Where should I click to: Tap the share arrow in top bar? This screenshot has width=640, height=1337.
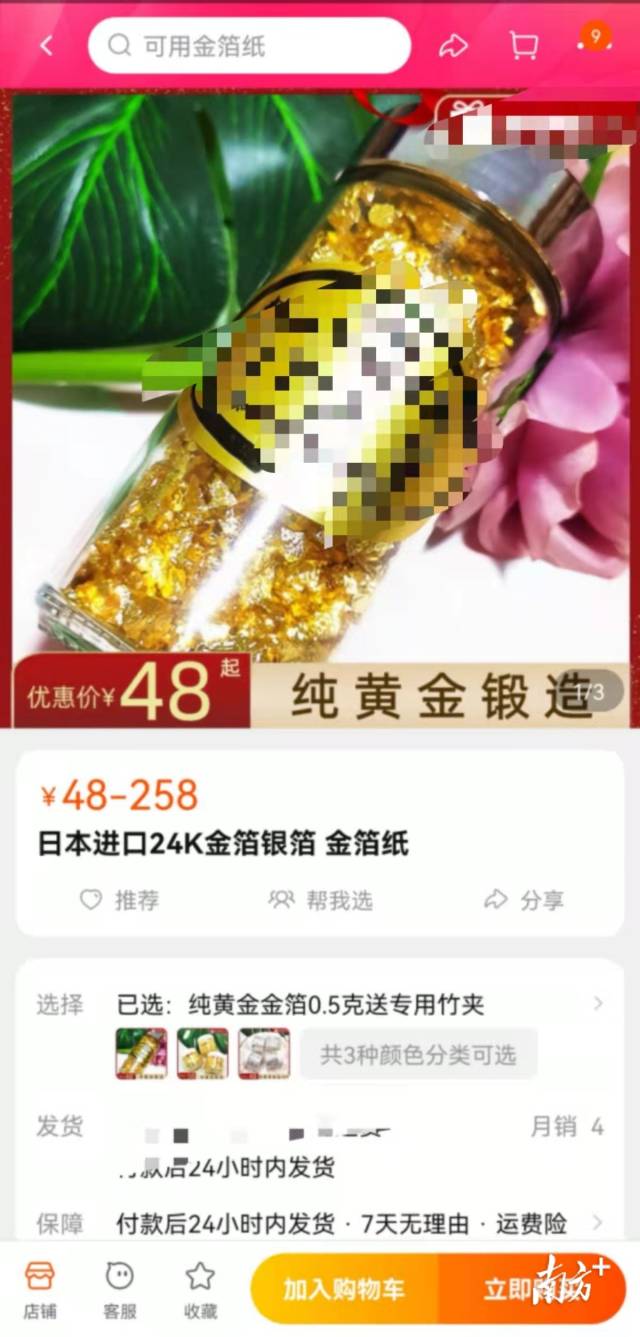tap(454, 45)
